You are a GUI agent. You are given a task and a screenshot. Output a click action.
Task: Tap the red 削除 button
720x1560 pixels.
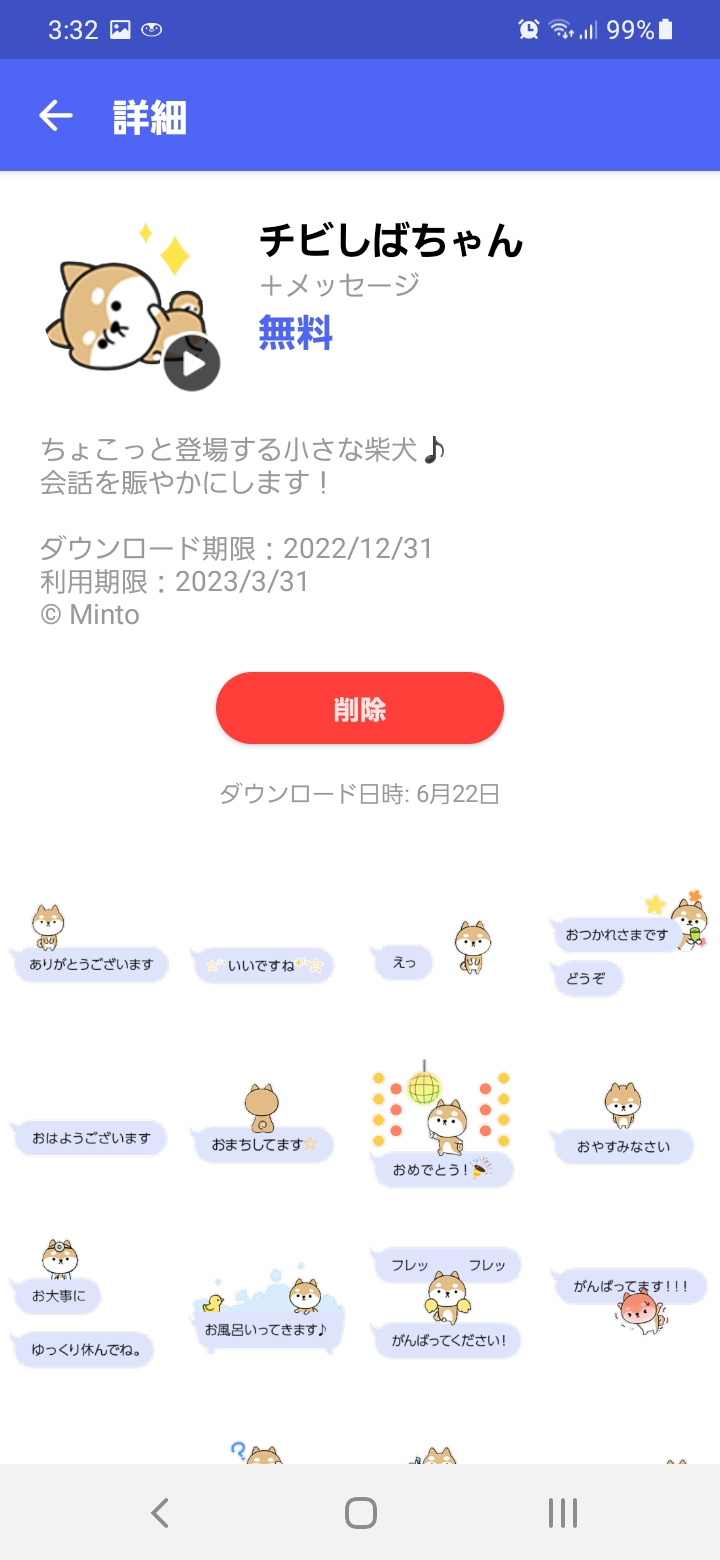click(360, 709)
